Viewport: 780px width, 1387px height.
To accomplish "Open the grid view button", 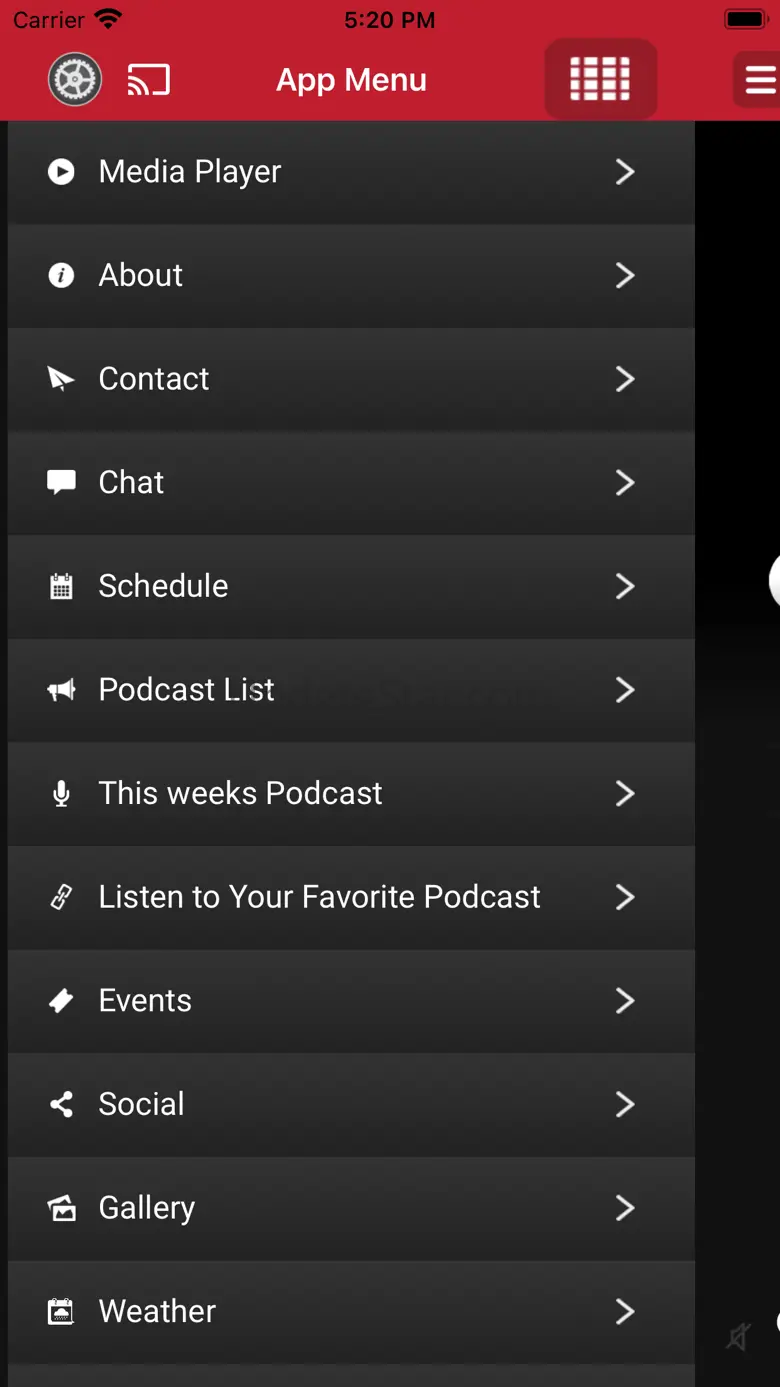I will (x=600, y=79).
